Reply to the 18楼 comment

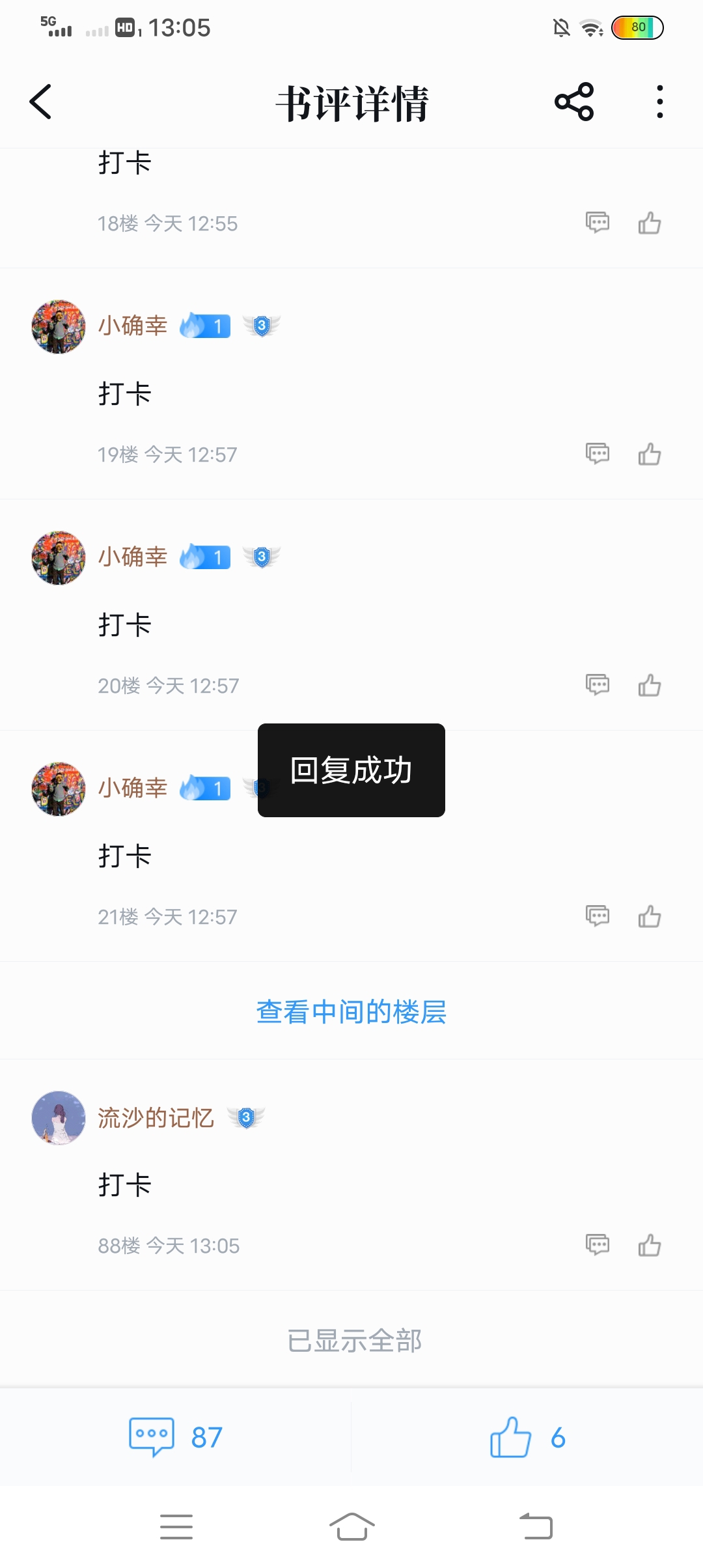(598, 223)
